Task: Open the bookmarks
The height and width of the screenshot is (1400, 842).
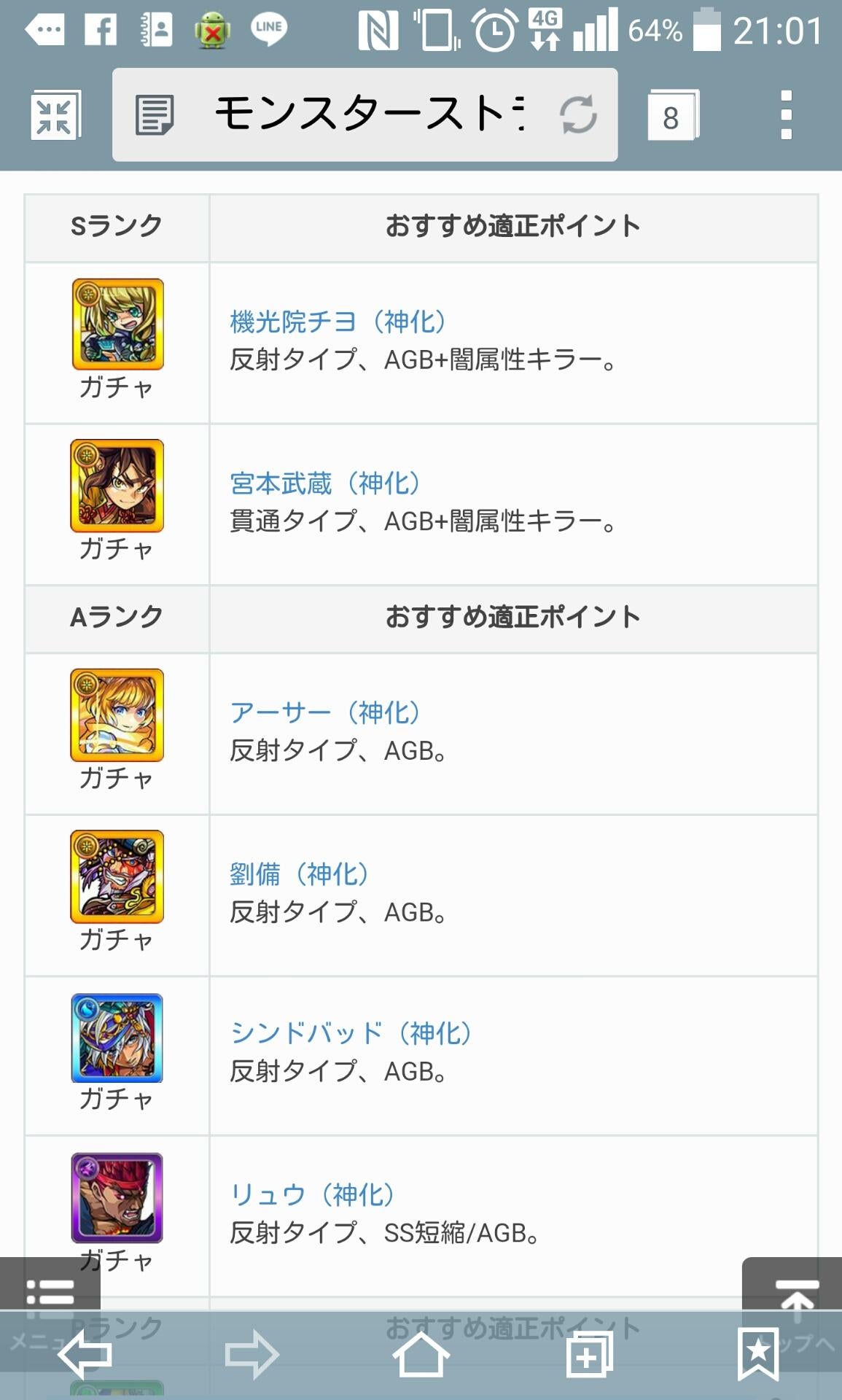Action: pos(758,1355)
